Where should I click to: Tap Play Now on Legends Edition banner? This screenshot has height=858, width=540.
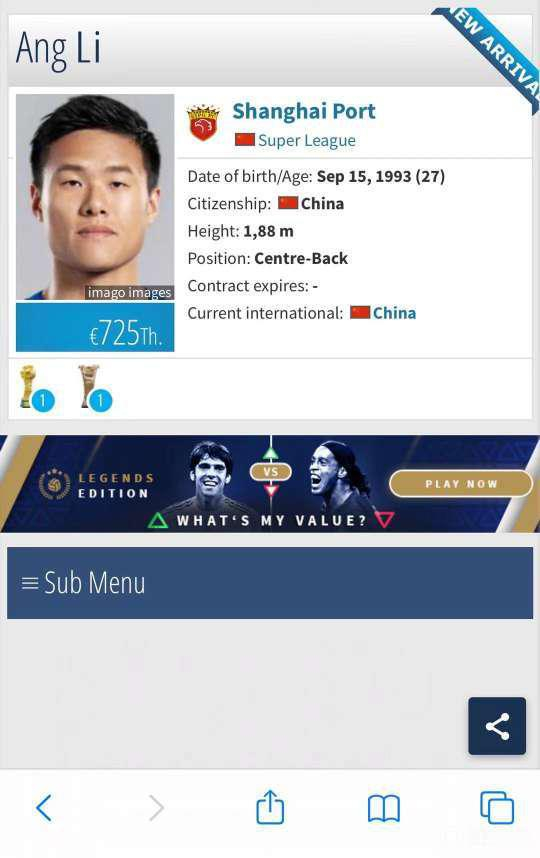click(461, 484)
